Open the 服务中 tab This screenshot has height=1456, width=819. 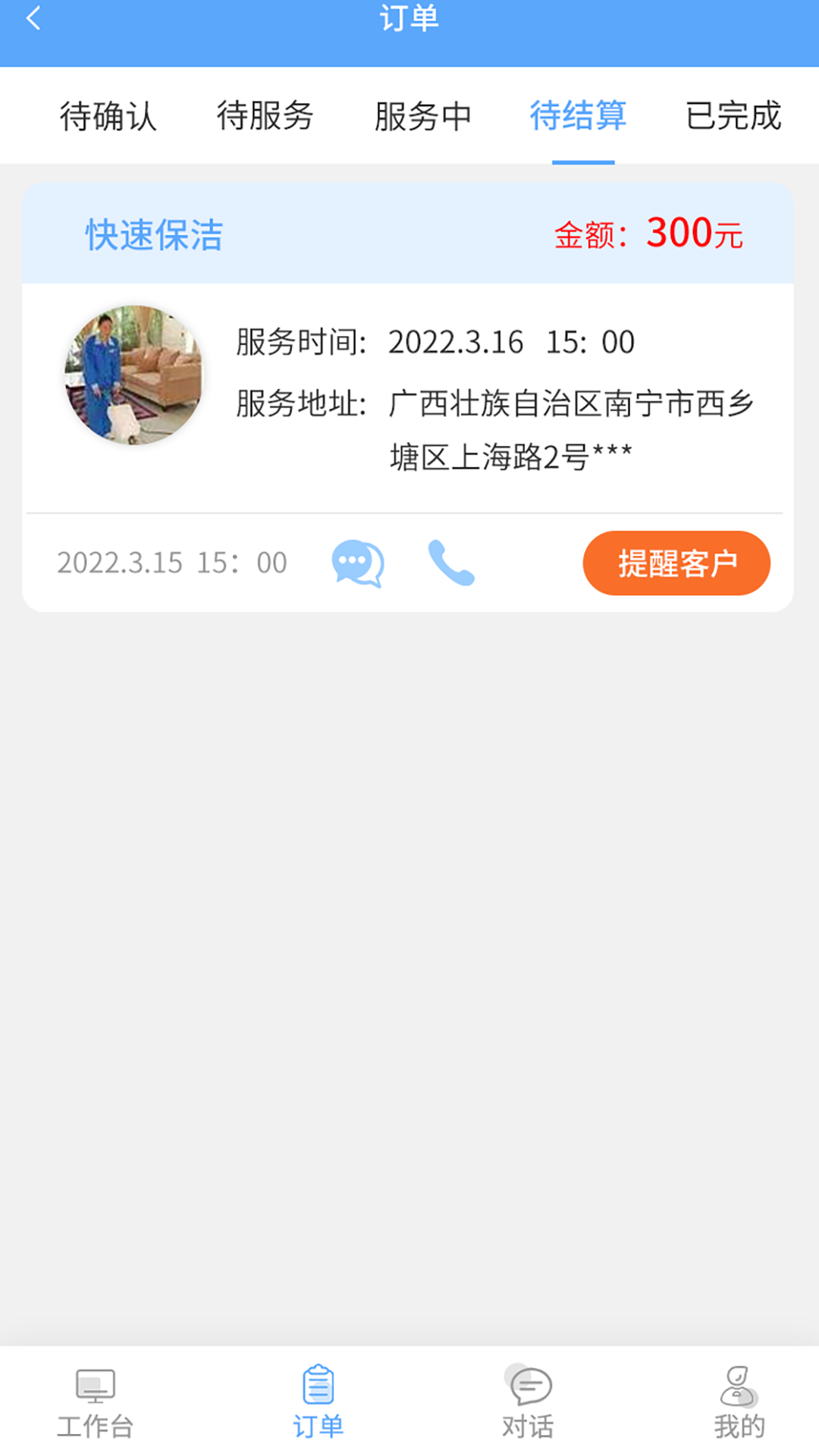tap(422, 117)
